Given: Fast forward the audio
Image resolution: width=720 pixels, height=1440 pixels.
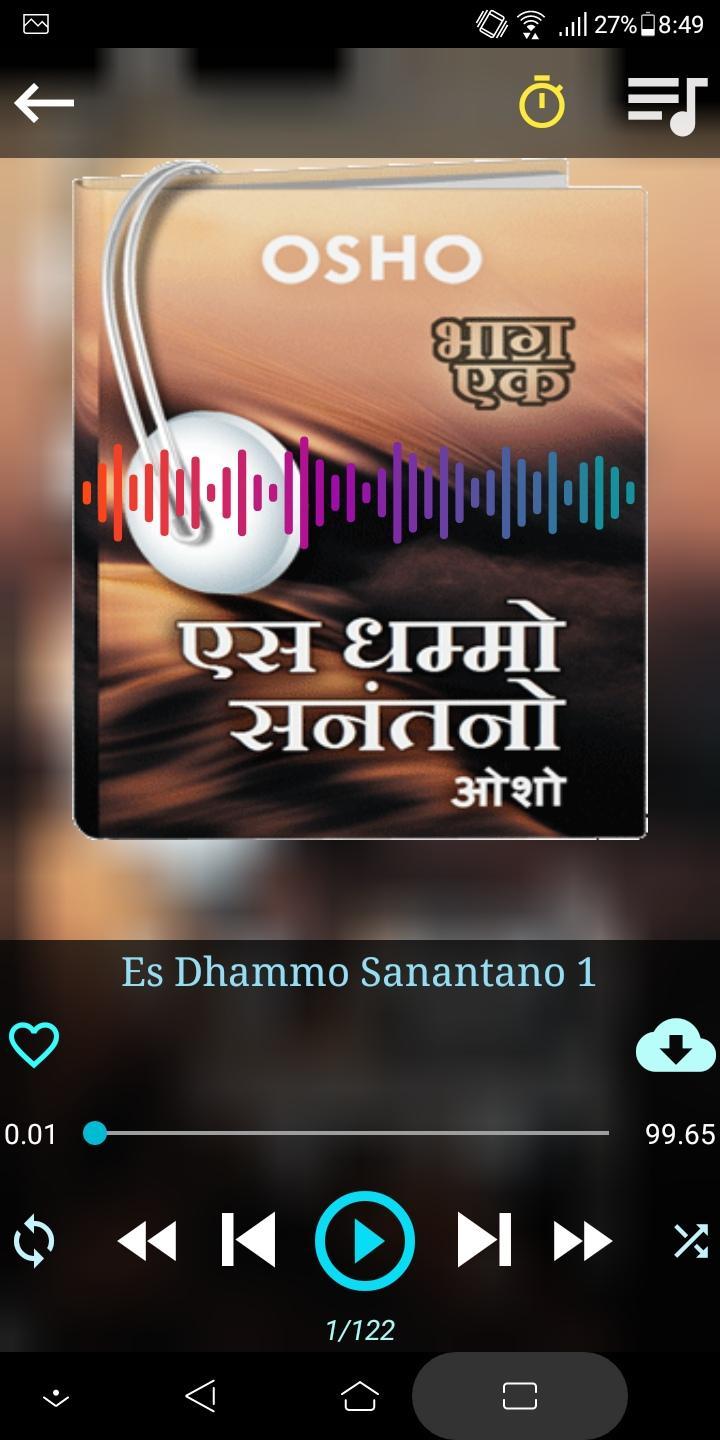Looking at the screenshot, I should pyautogui.click(x=582, y=1242).
